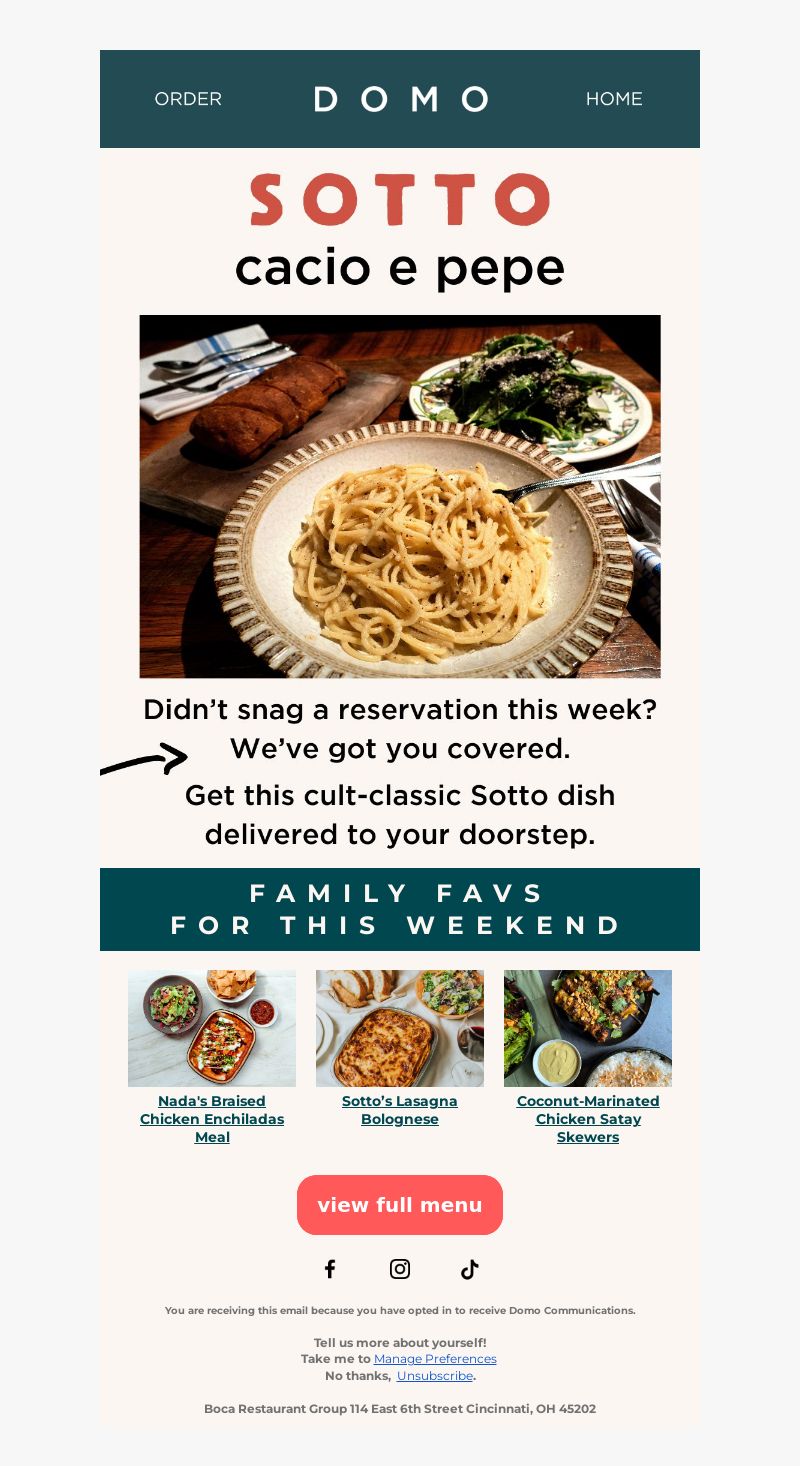Screen dimensions: 800x1466
Task: Open the cacio e pepe dish photo
Action: (x=400, y=497)
